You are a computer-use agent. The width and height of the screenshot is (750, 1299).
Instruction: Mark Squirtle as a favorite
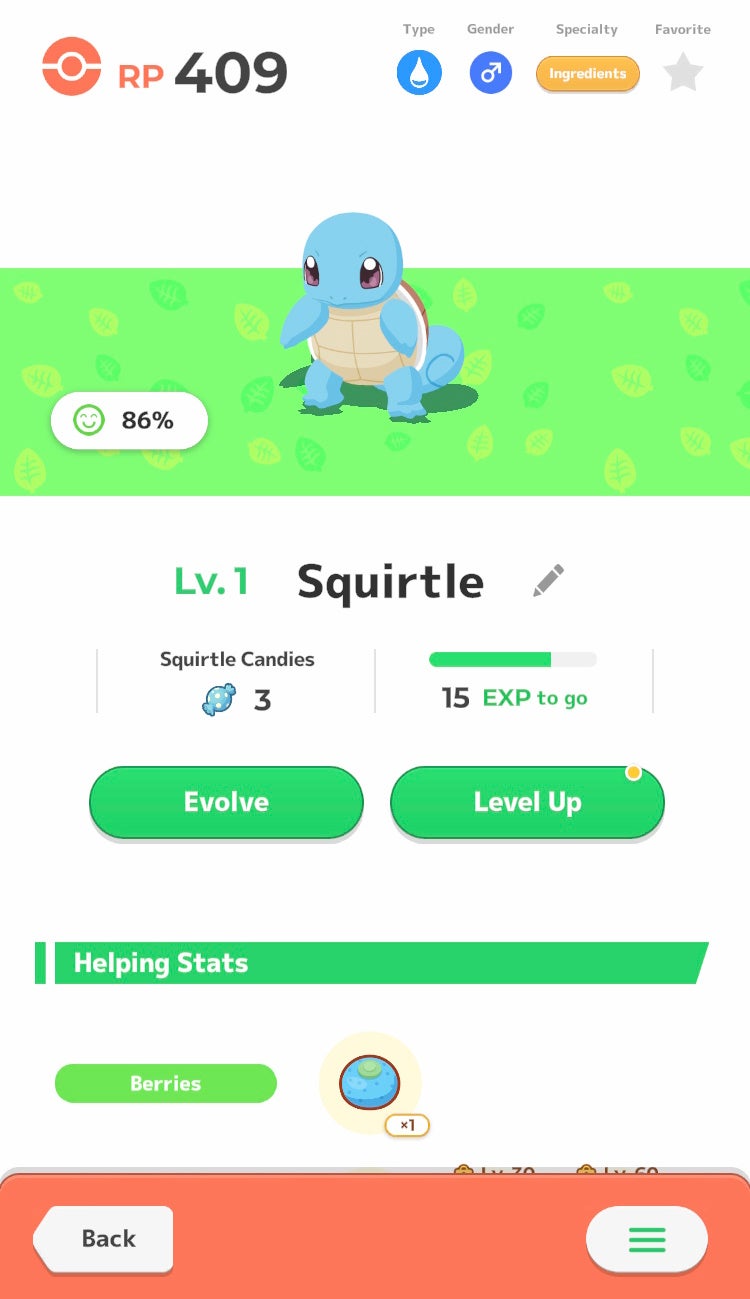(x=683, y=73)
